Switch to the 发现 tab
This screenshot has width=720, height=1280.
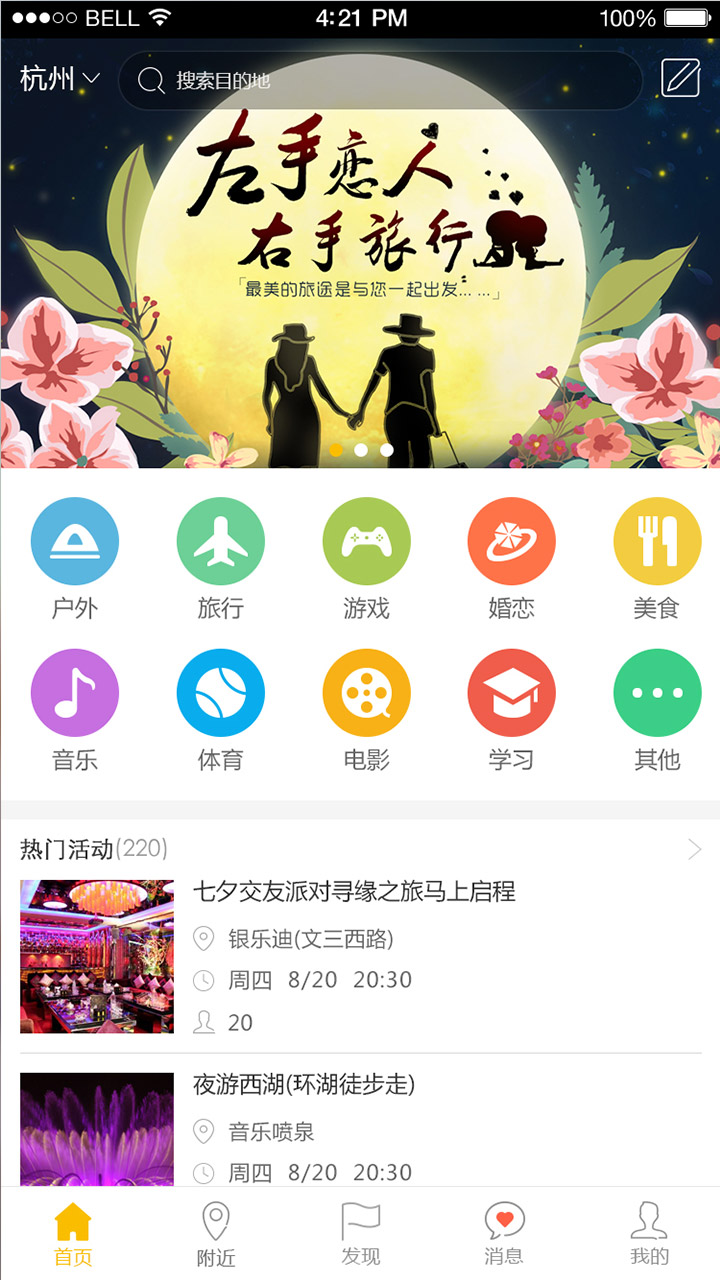(361, 1234)
